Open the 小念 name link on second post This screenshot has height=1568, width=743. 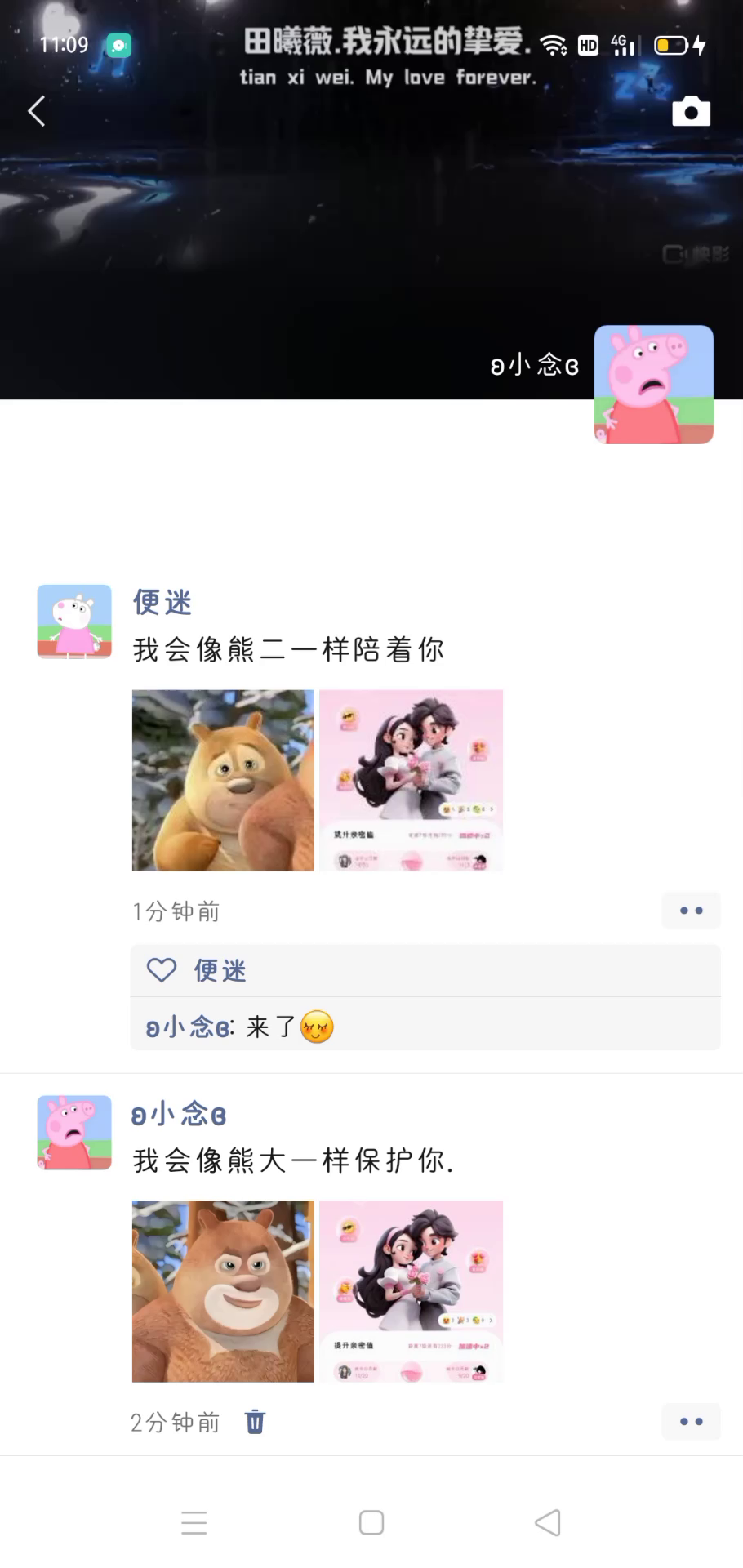pyautogui.click(x=179, y=1114)
